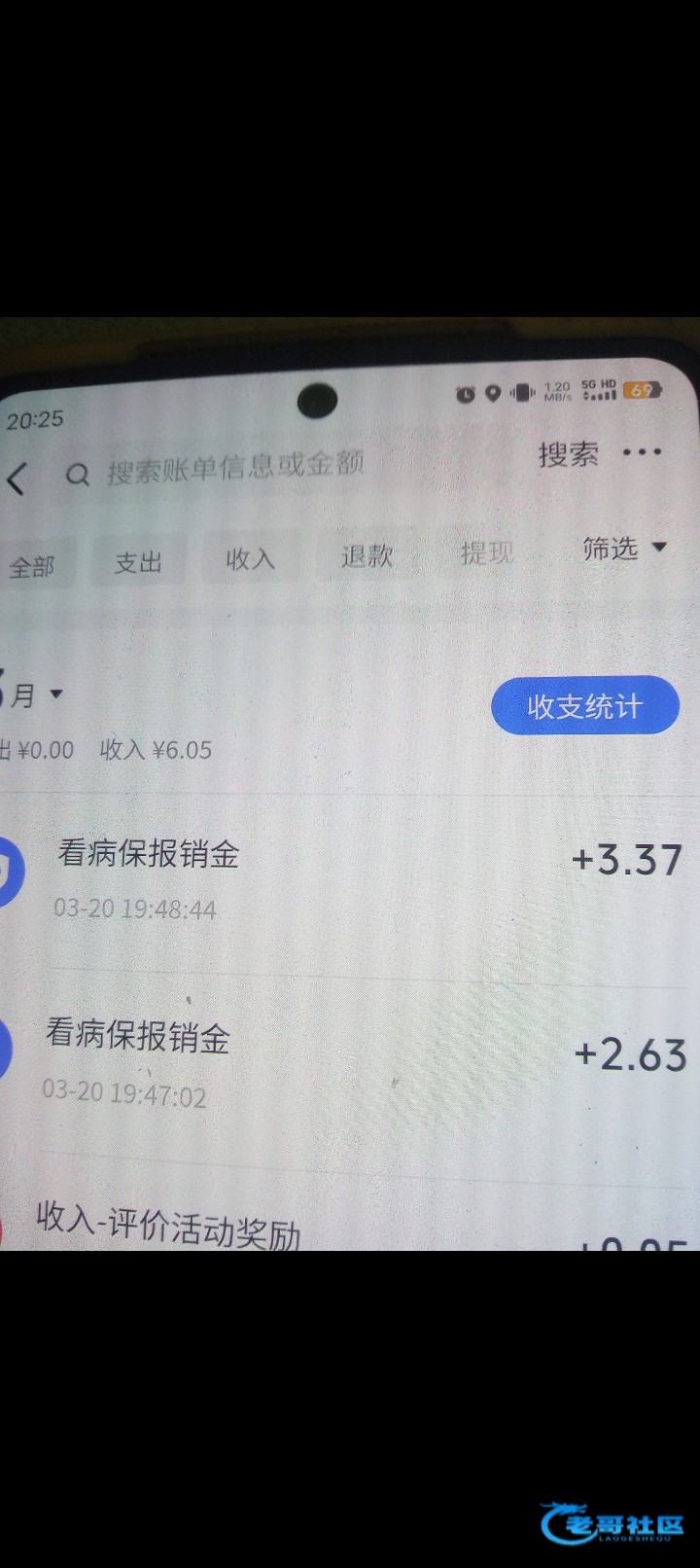The width and height of the screenshot is (700, 1568).
Task: Select the 全部 filter chip
Action: [x=33, y=566]
